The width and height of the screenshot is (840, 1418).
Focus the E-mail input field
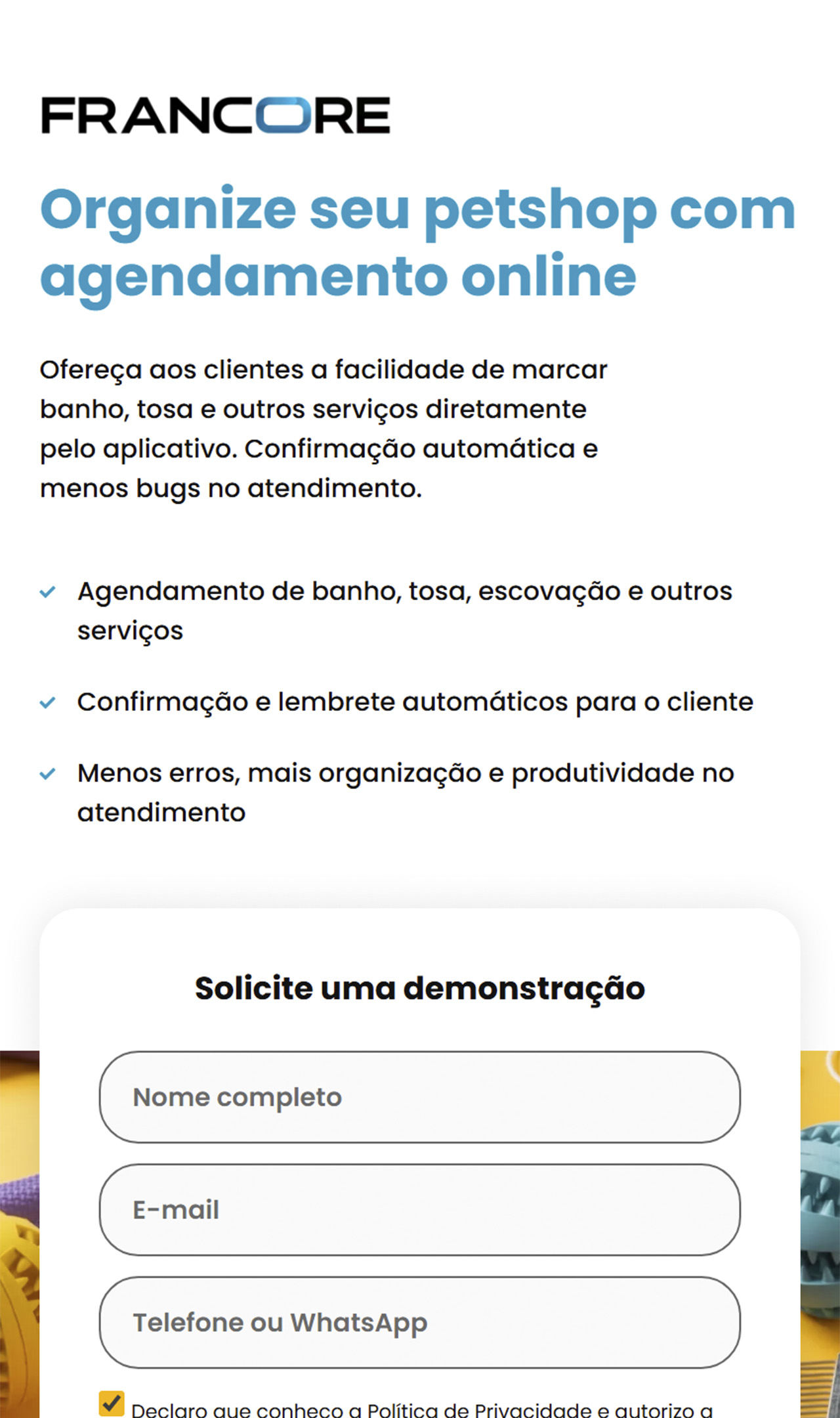[x=420, y=1210]
